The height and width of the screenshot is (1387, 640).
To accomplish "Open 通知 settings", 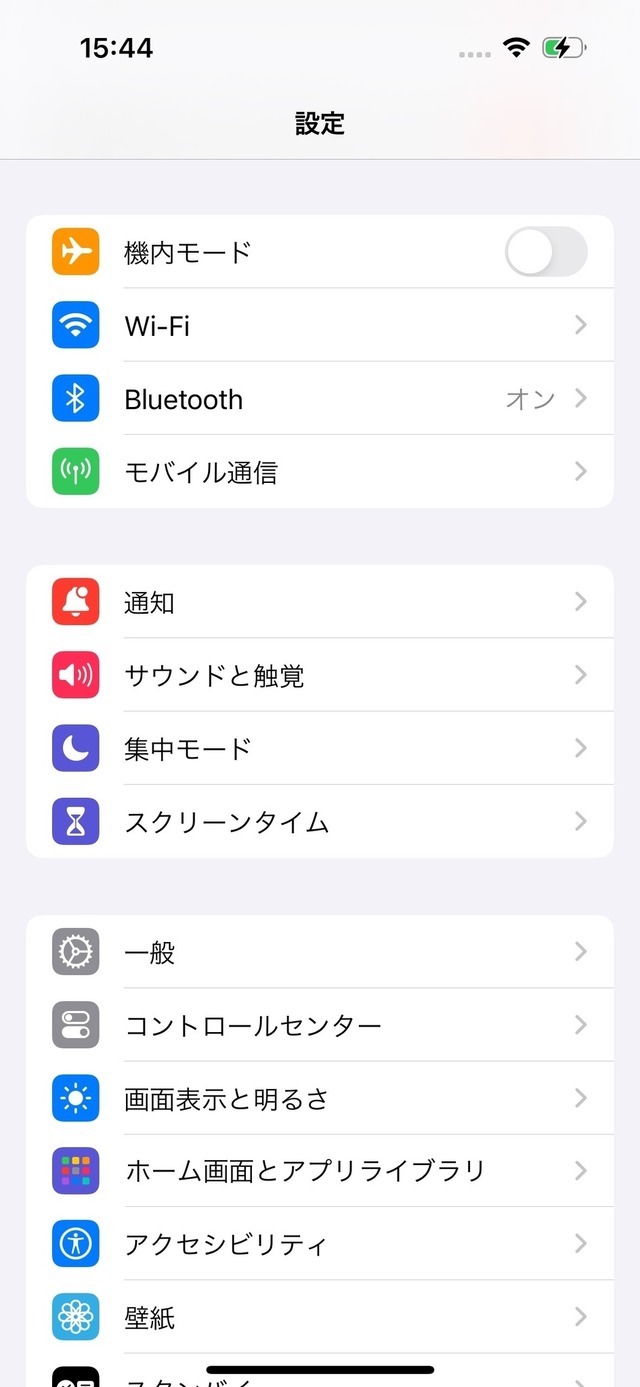I will click(320, 602).
